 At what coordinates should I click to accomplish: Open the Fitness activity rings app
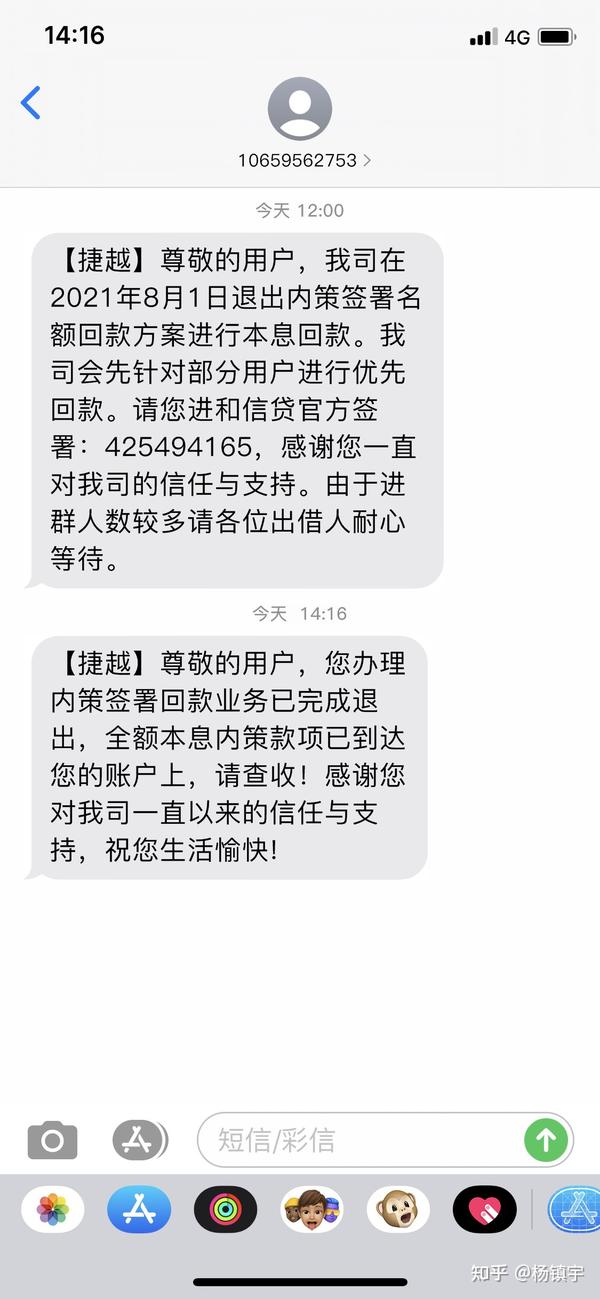(225, 1210)
